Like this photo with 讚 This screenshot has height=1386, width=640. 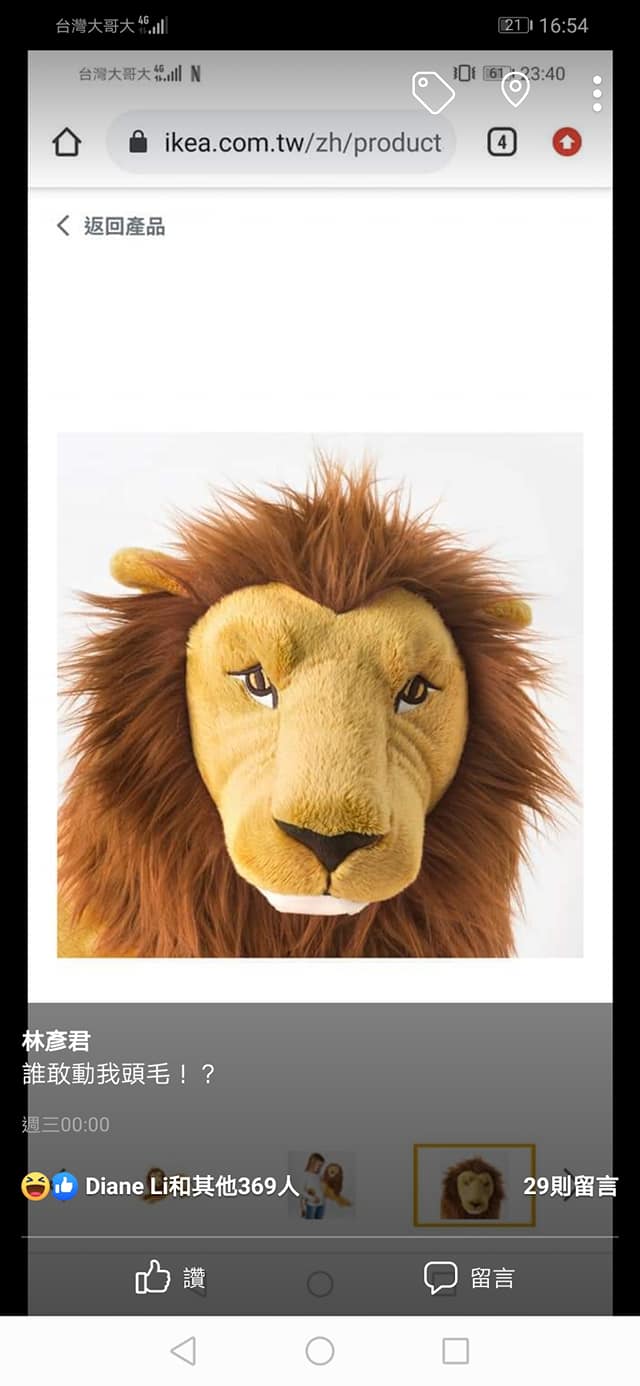(170, 1277)
